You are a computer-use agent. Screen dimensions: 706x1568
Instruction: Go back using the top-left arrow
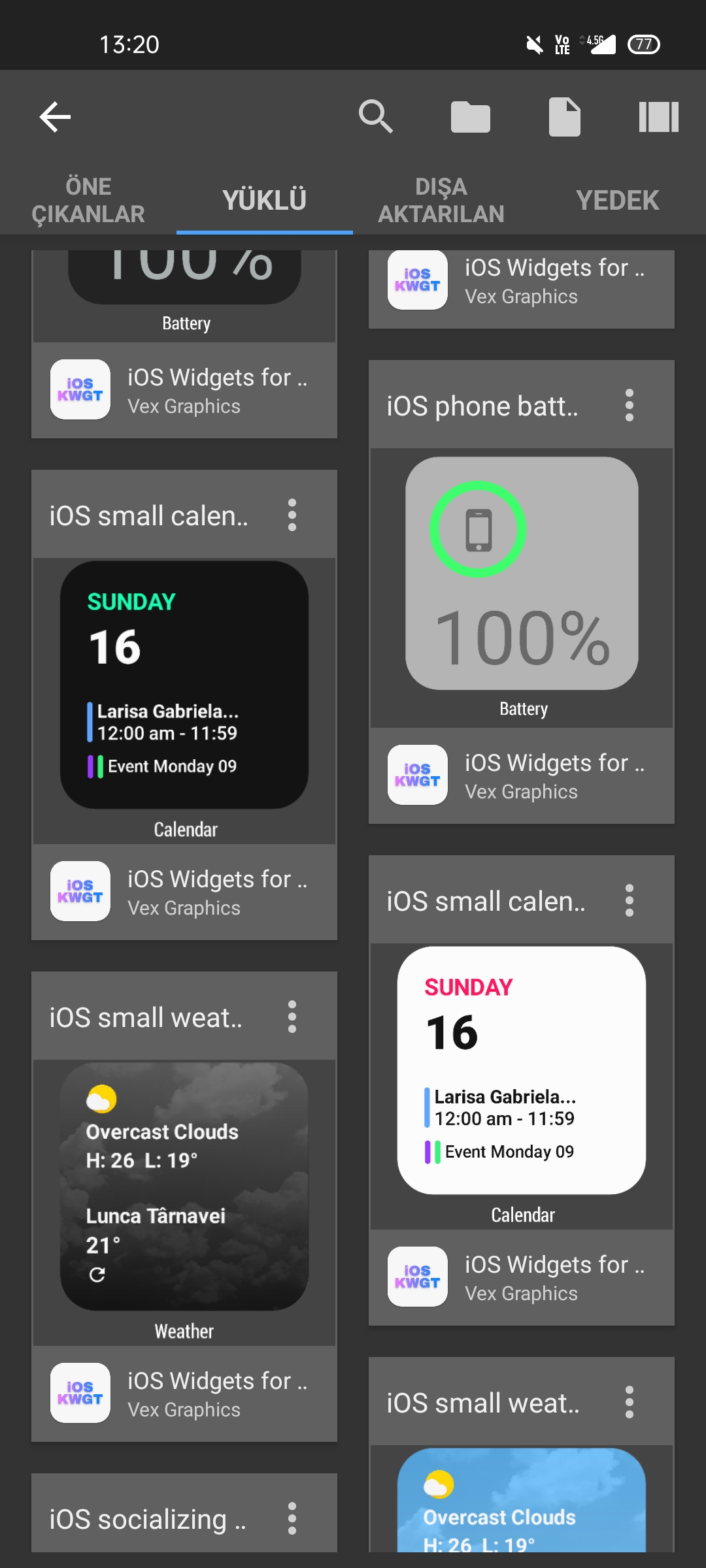(55, 117)
